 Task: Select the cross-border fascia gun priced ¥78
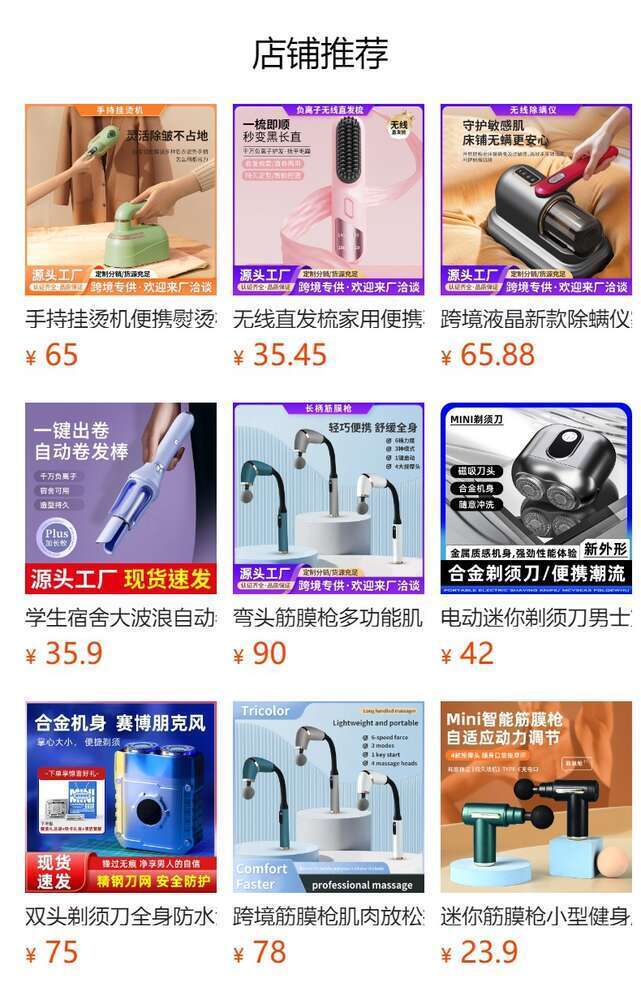coord(328,796)
